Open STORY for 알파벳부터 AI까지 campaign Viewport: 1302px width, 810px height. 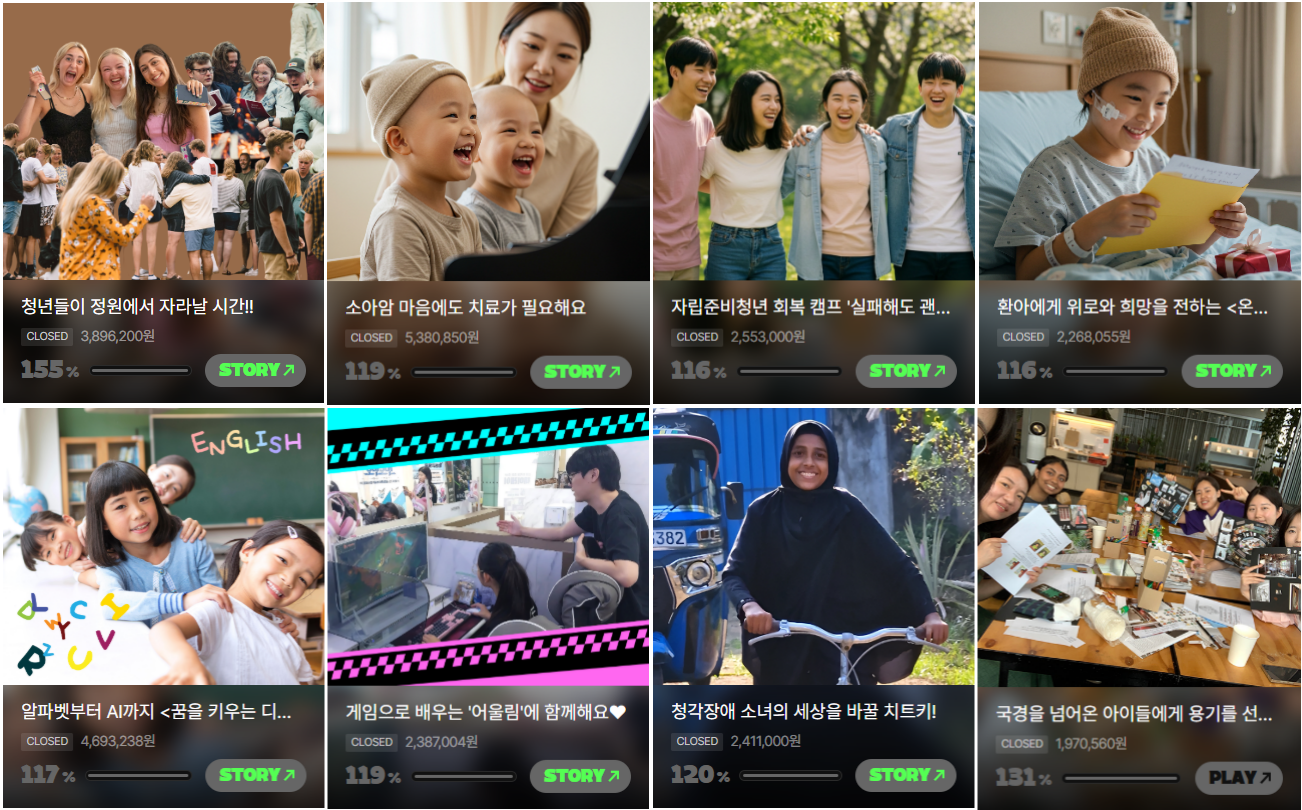255,775
